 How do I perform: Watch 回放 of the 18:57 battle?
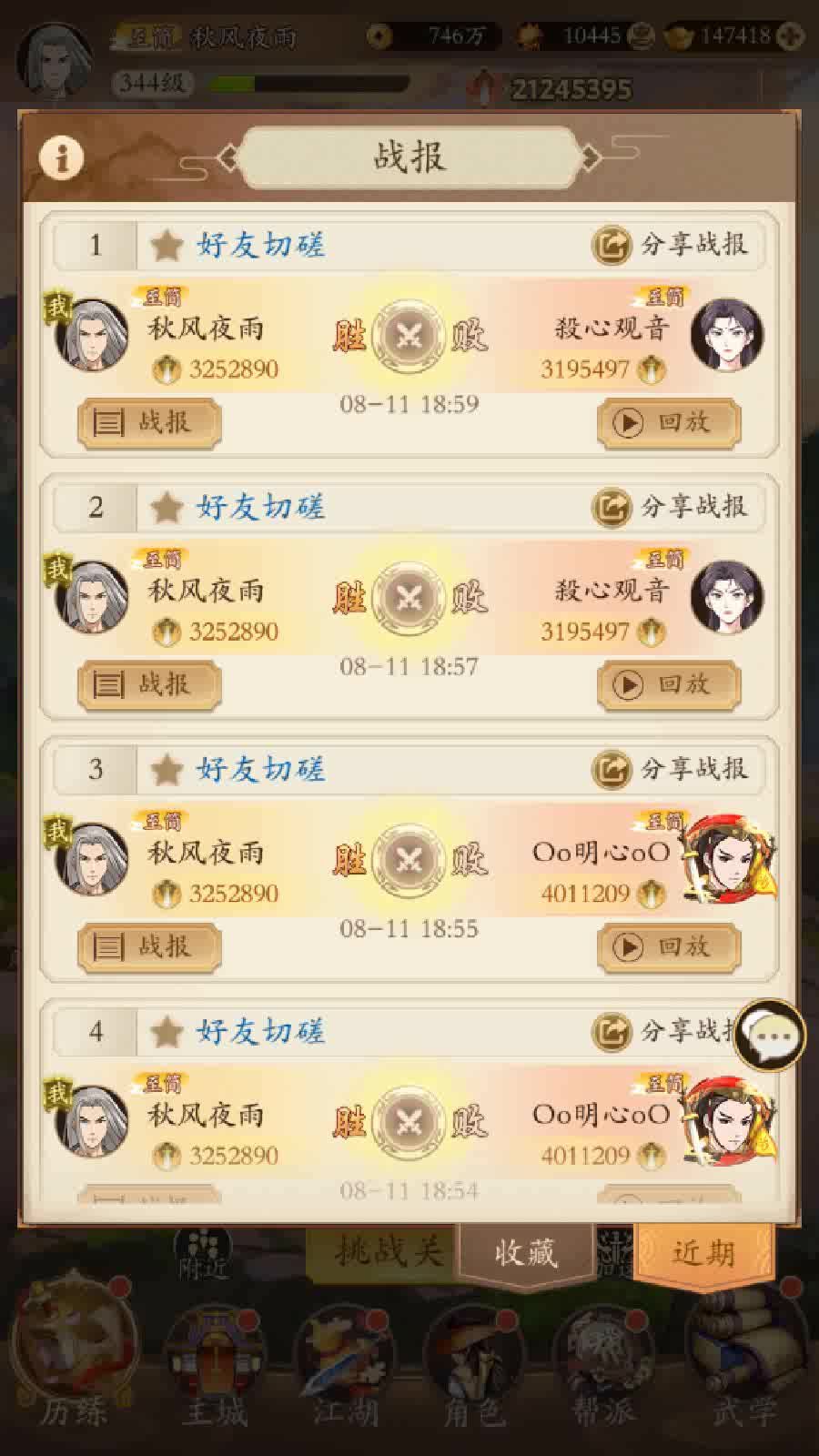click(669, 685)
